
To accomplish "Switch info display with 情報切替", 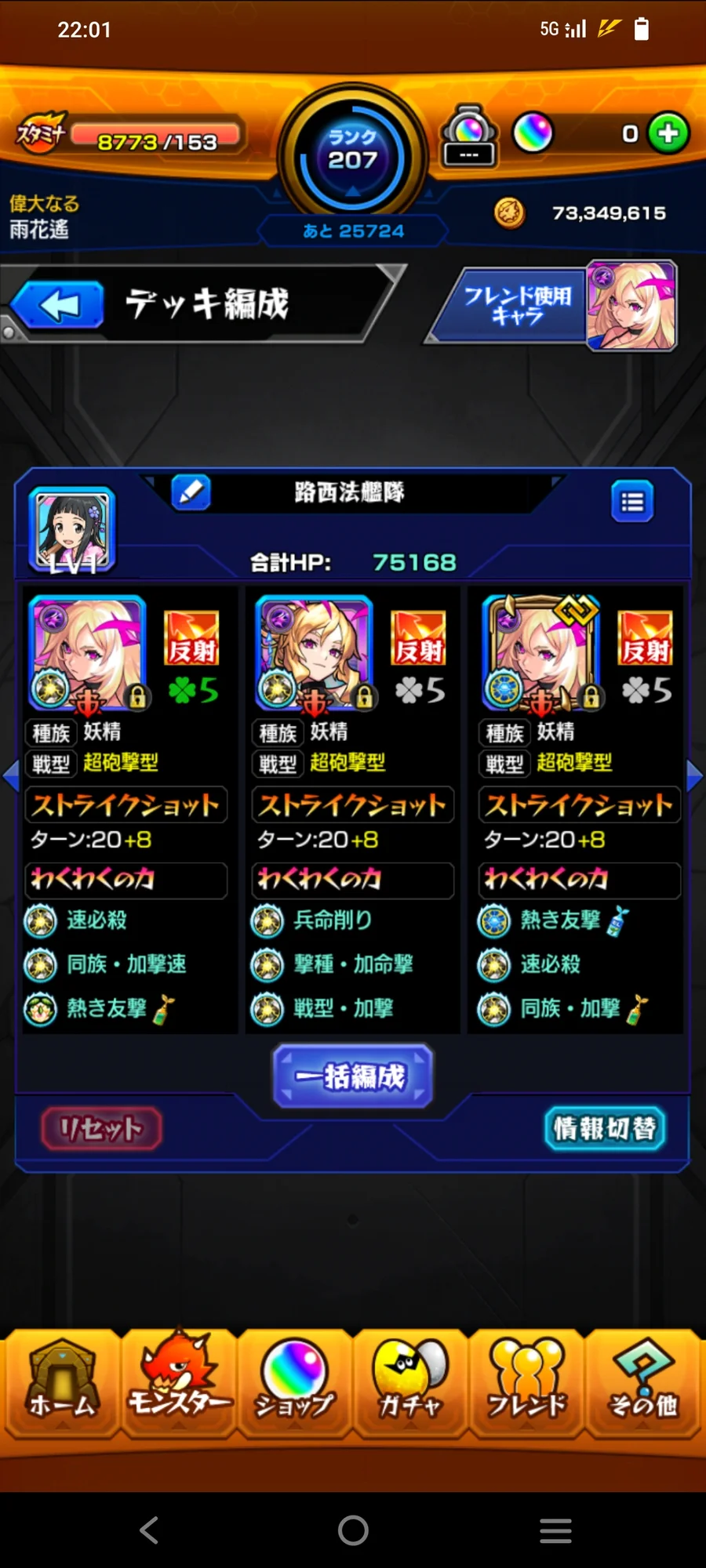I will point(605,1129).
